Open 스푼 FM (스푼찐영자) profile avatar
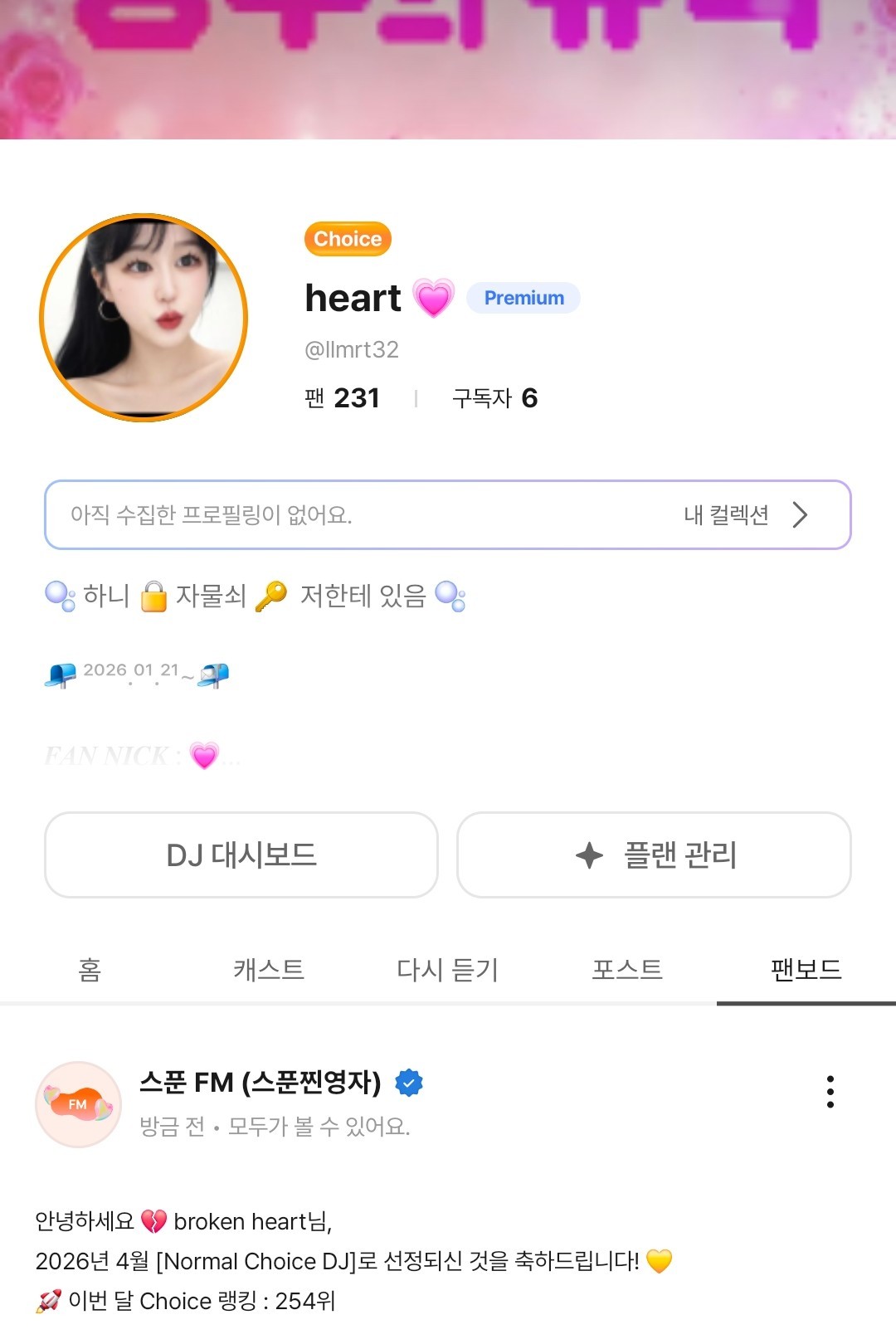Image resolution: width=896 pixels, height=1344 pixels. (79, 1104)
